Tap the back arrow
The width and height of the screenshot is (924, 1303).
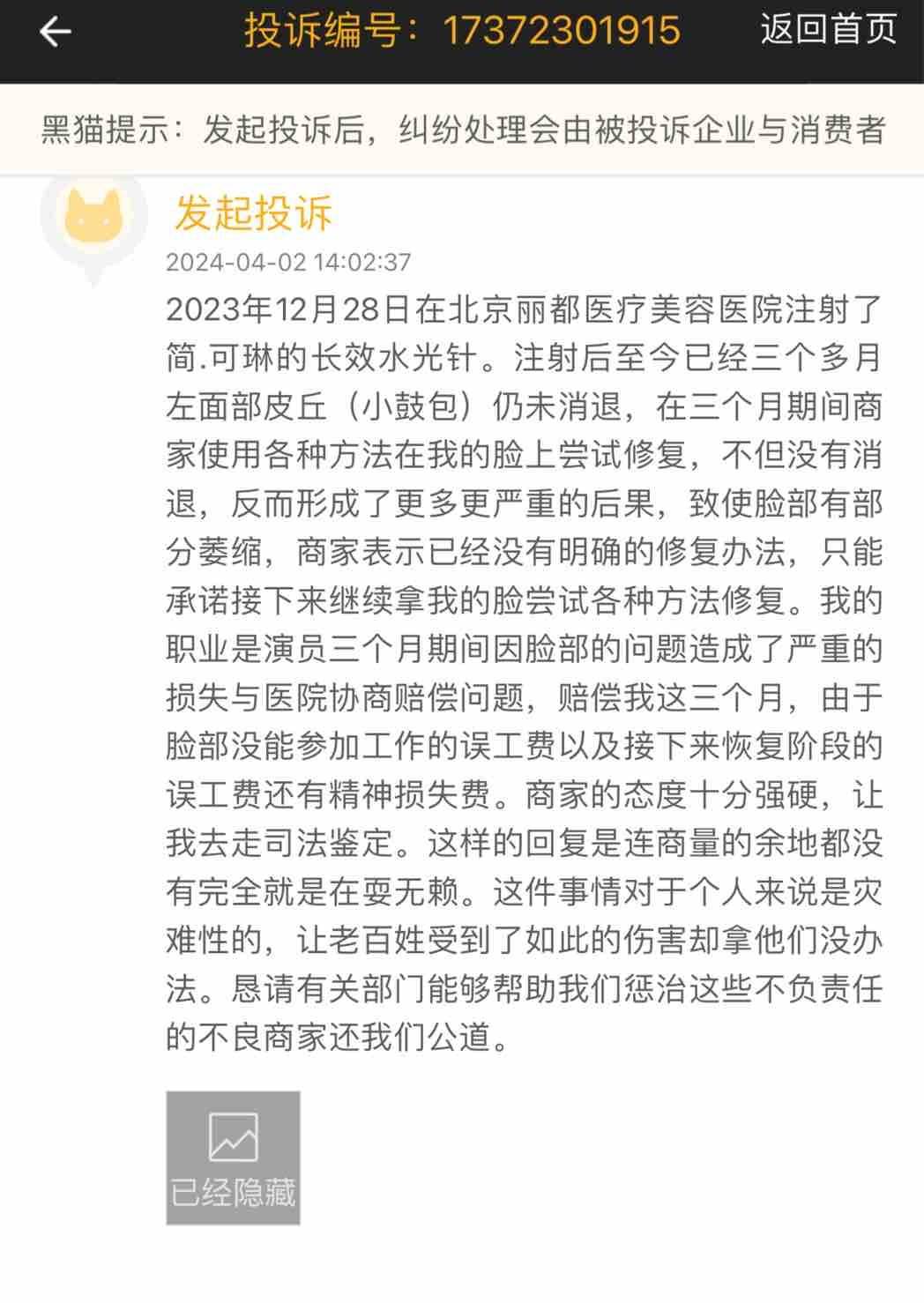[x=55, y=33]
